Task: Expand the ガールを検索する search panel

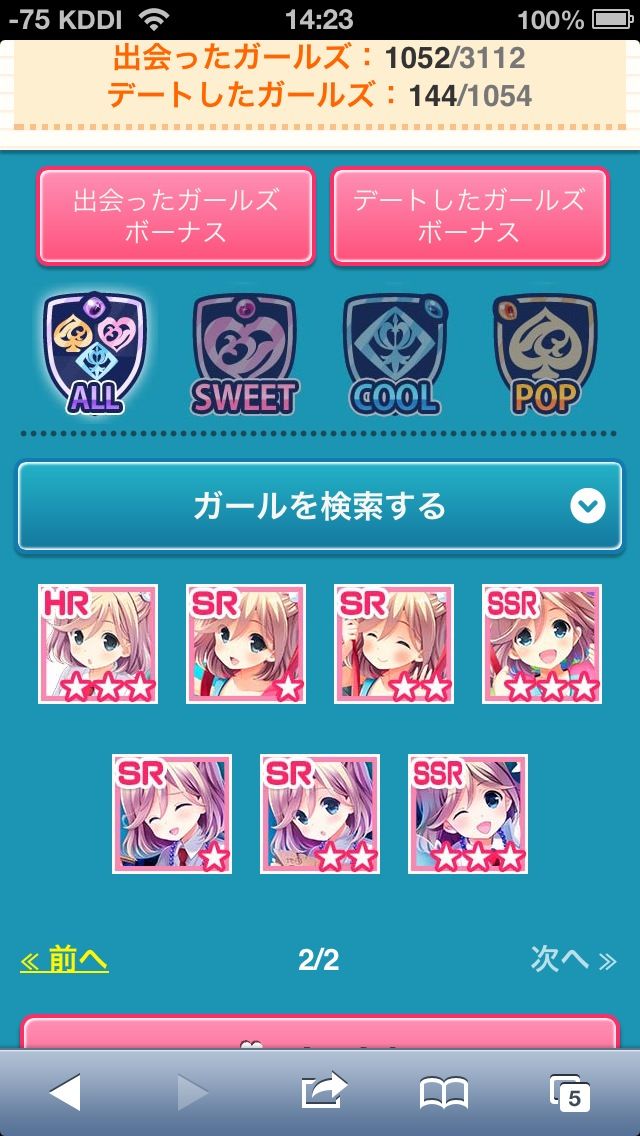Action: pyautogui.click(x=320, y=506)
